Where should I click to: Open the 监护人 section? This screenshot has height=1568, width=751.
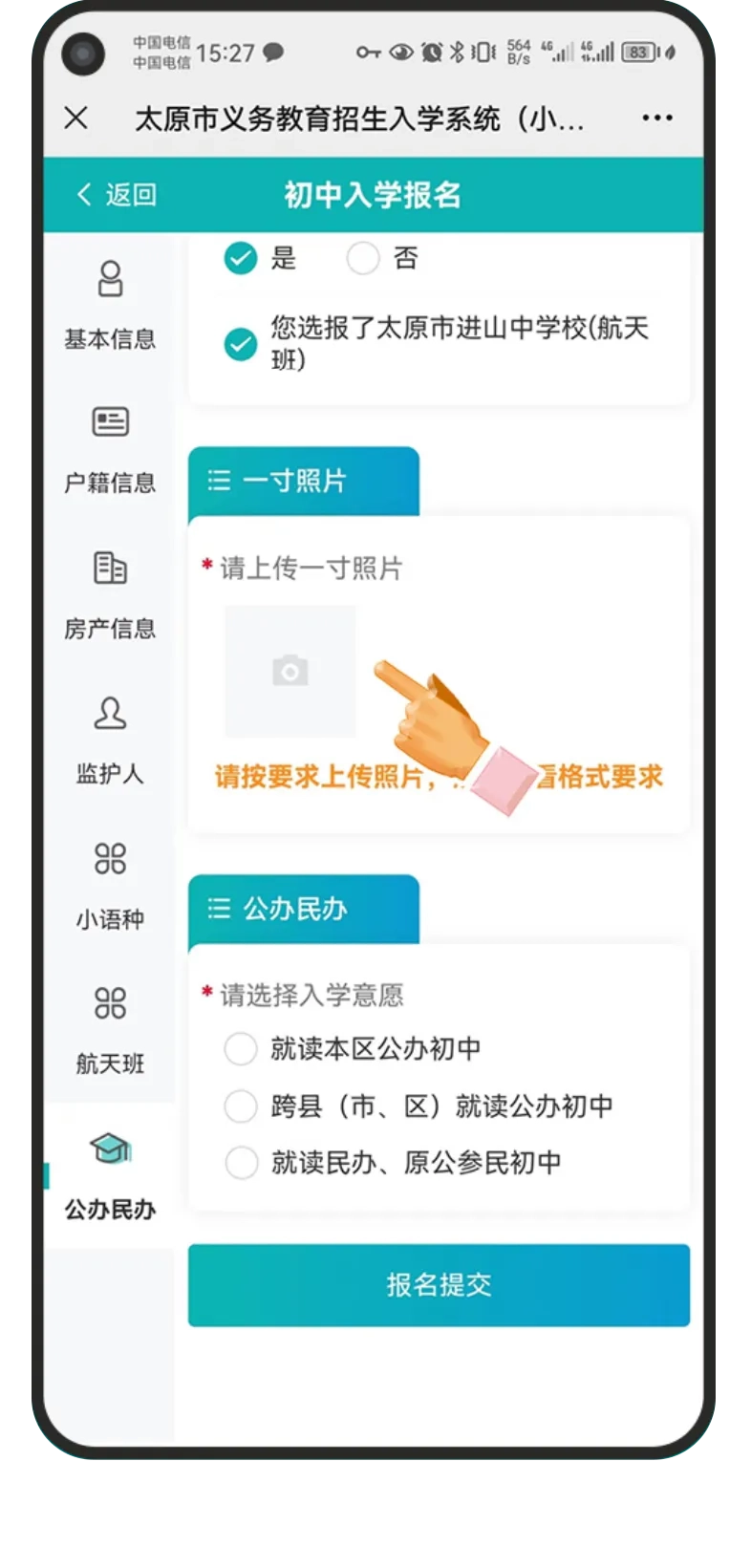110,740
